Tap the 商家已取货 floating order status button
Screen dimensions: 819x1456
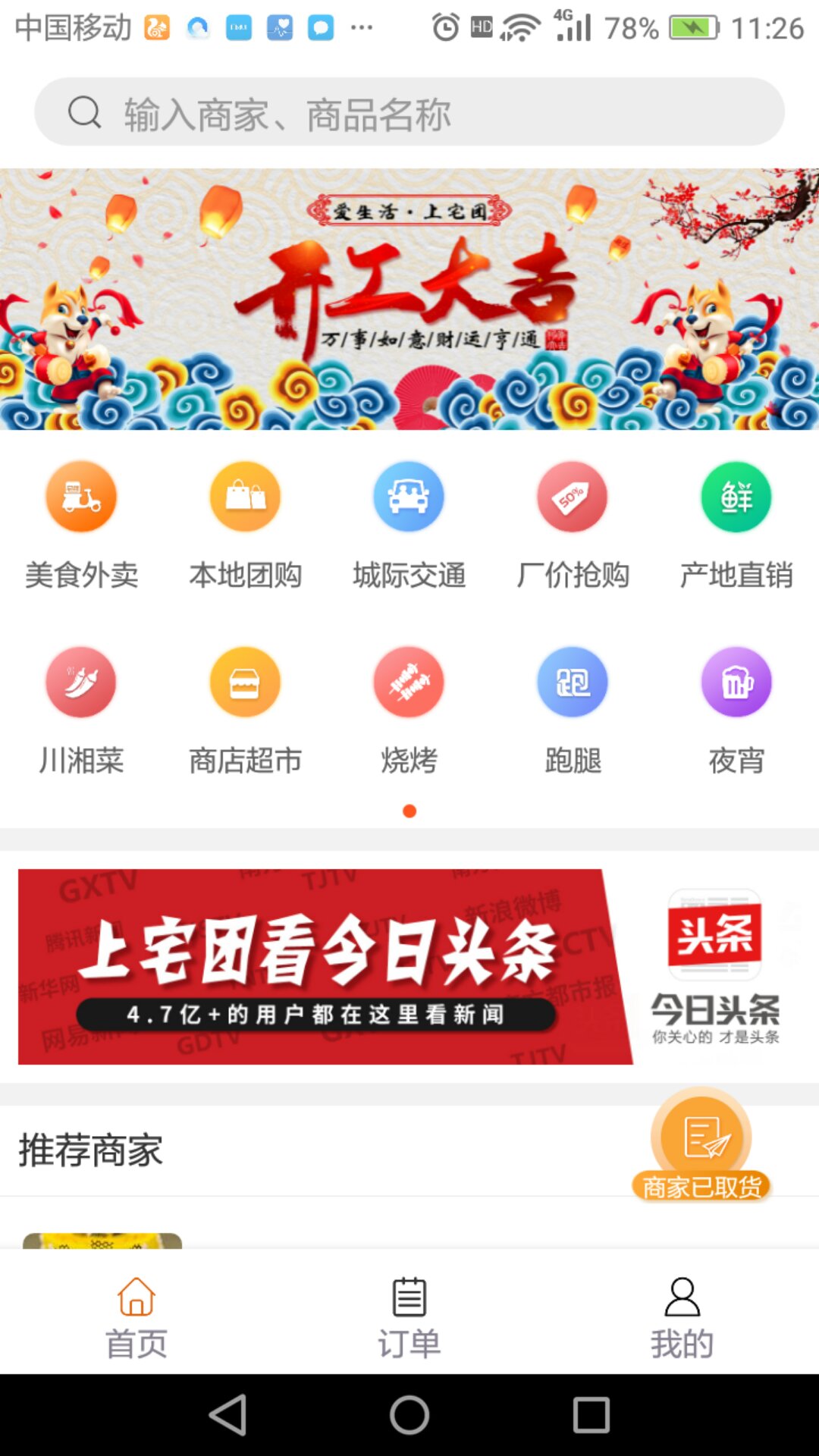(x=701, y=1147)
